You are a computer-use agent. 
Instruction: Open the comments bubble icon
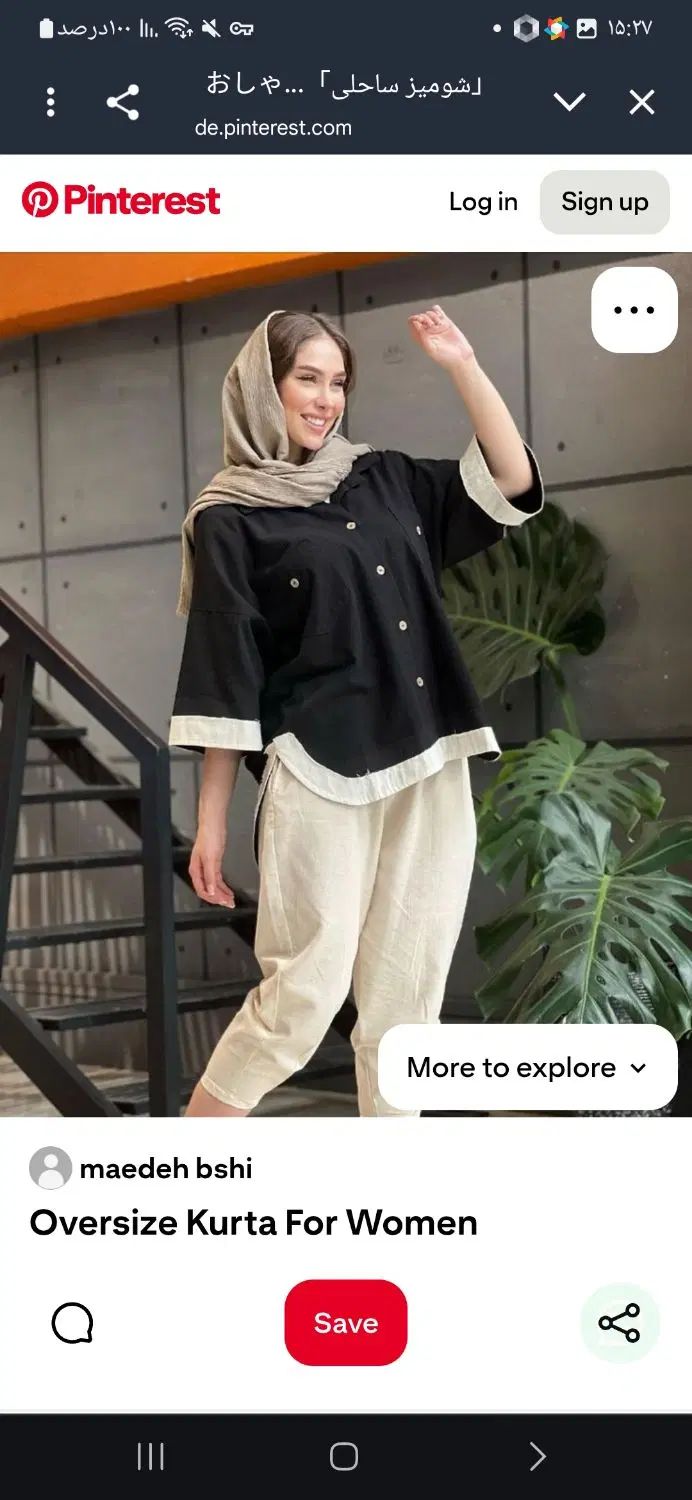coord(72,1323)
